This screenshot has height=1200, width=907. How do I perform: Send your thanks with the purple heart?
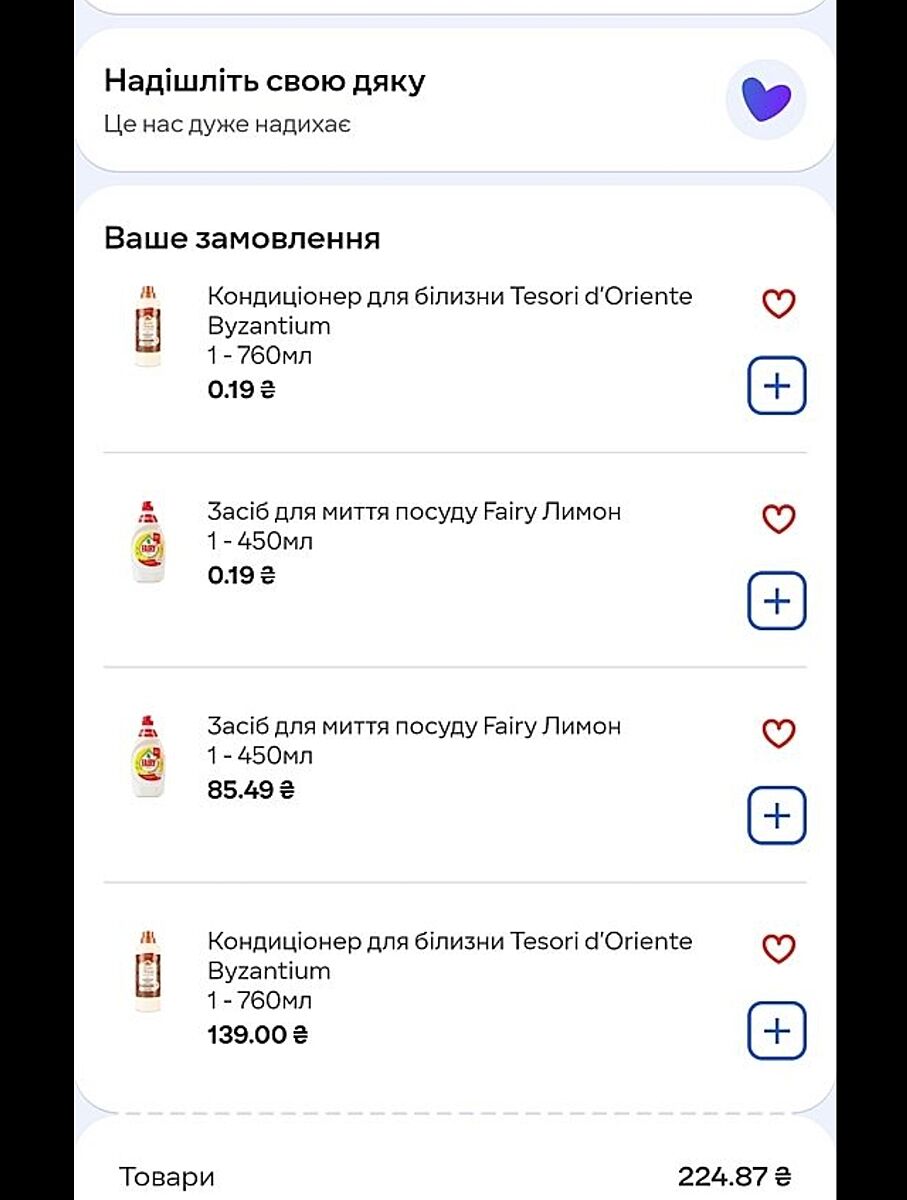[x=766, y=99]
